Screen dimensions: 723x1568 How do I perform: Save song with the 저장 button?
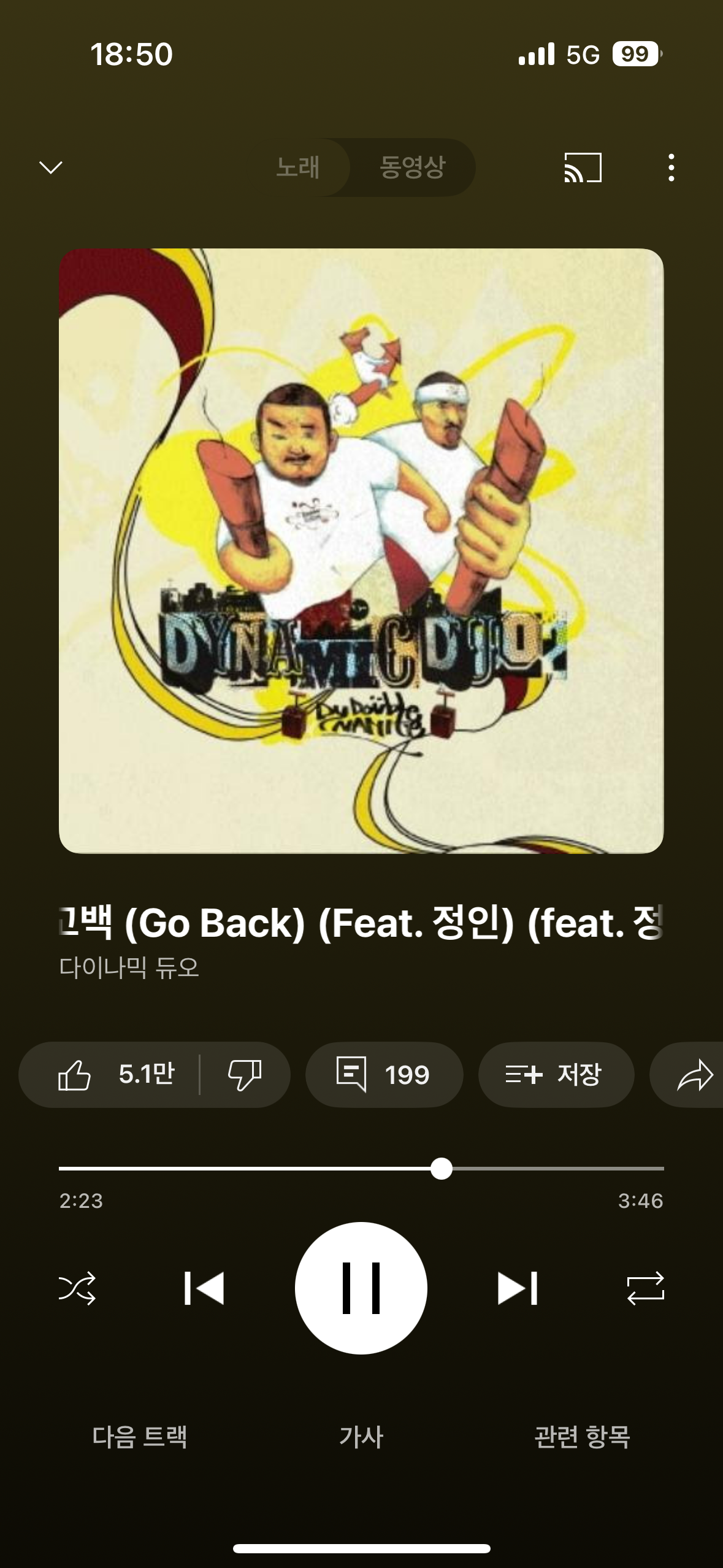click(556, 1075)
